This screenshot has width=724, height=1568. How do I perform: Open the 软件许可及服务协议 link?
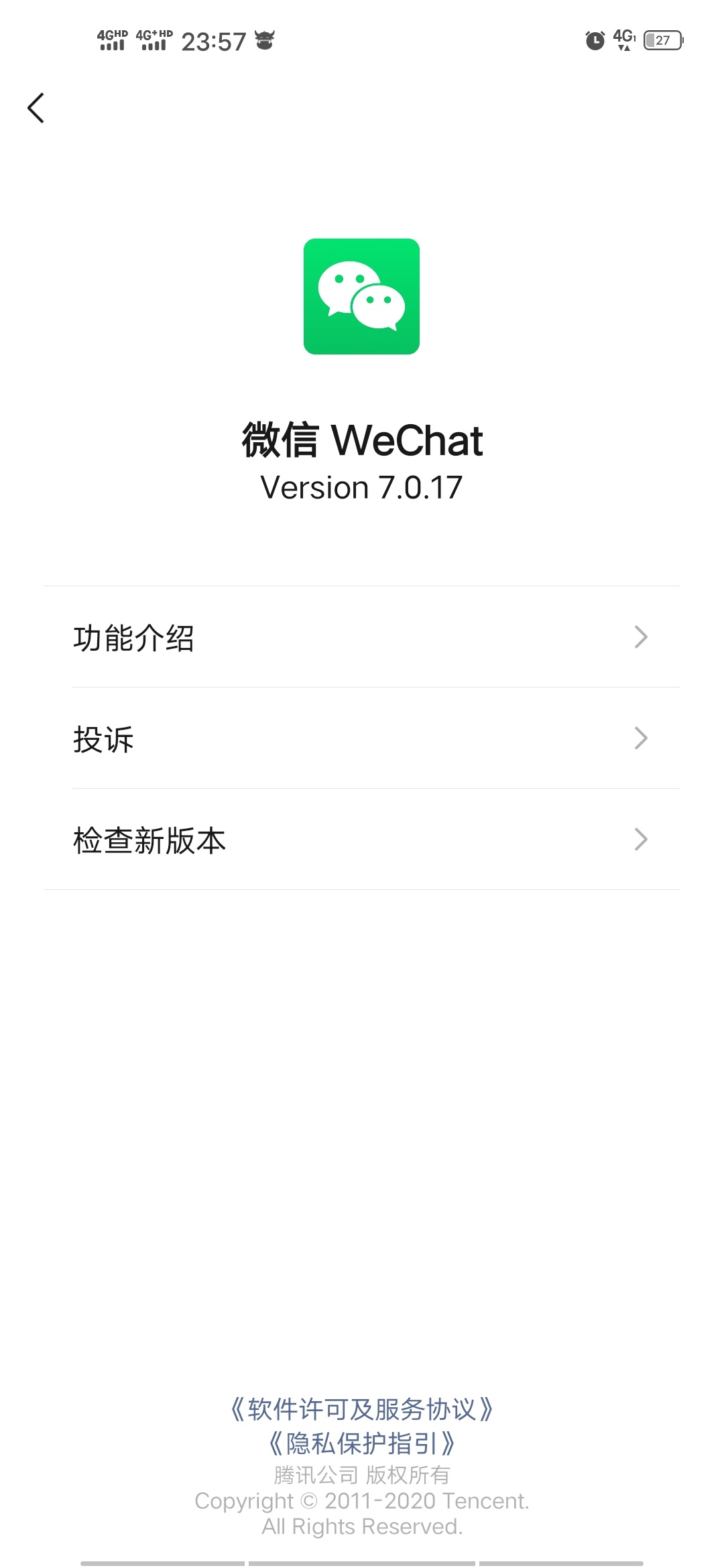point(362,1409)
